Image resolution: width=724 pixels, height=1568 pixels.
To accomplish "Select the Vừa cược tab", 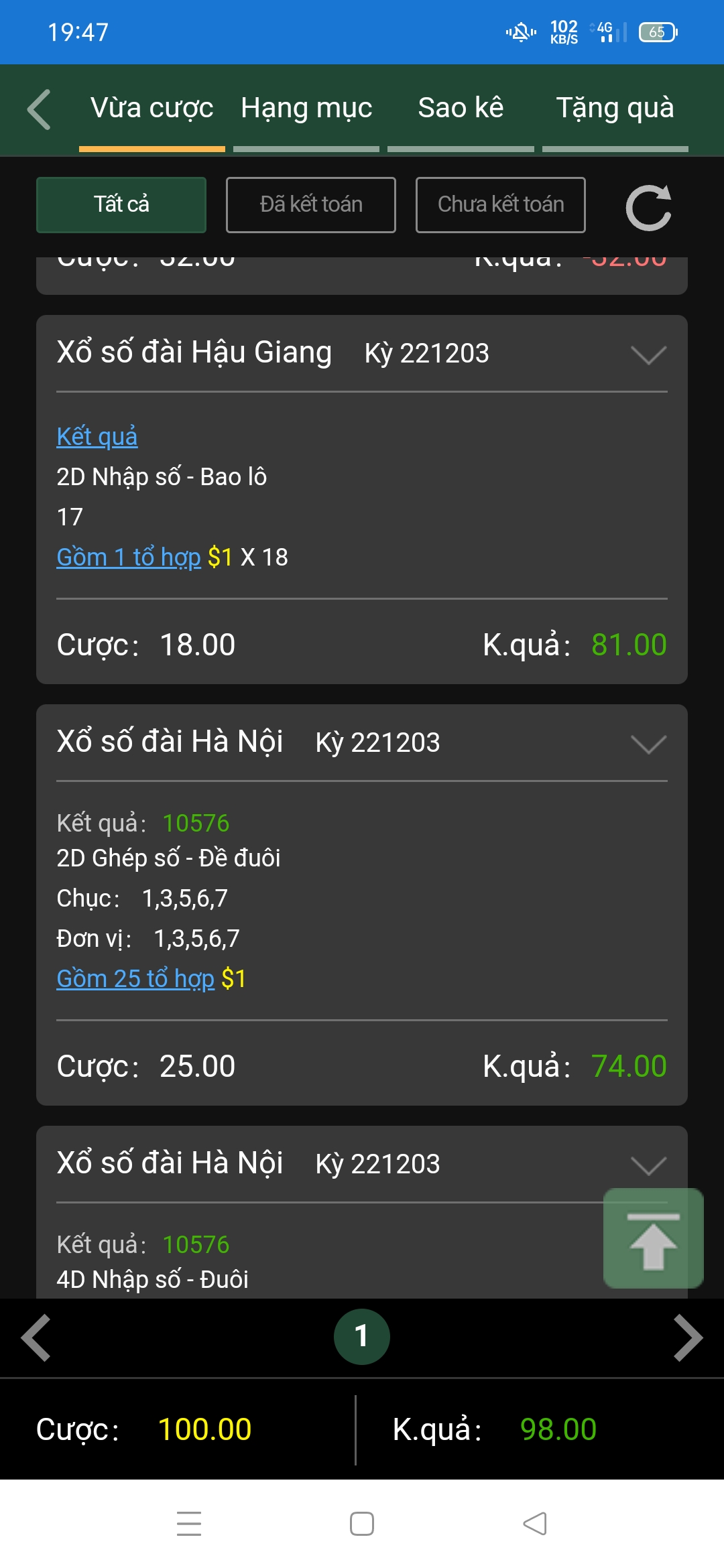I will (152, 109).
